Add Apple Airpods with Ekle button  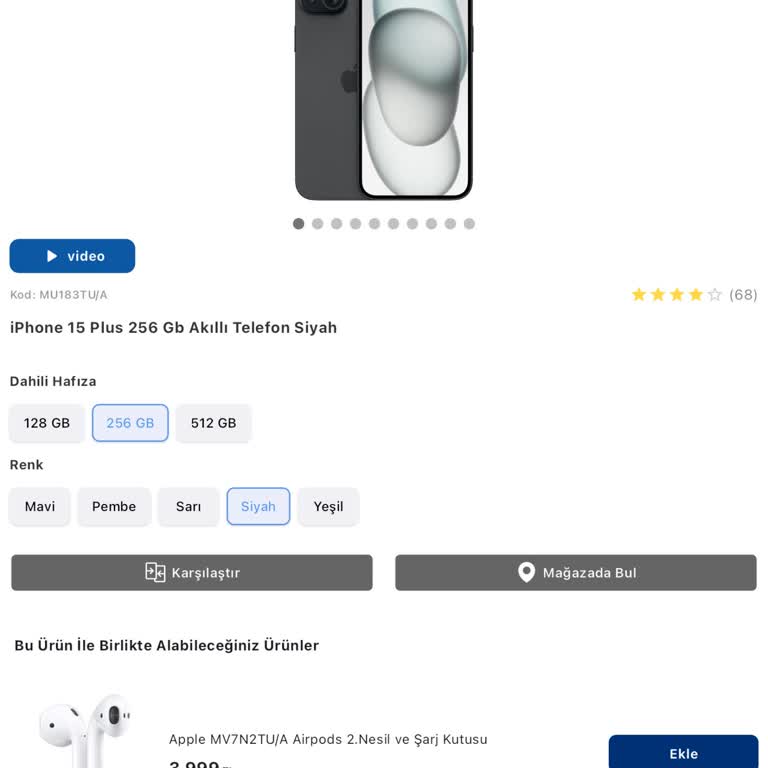(683, 753)
